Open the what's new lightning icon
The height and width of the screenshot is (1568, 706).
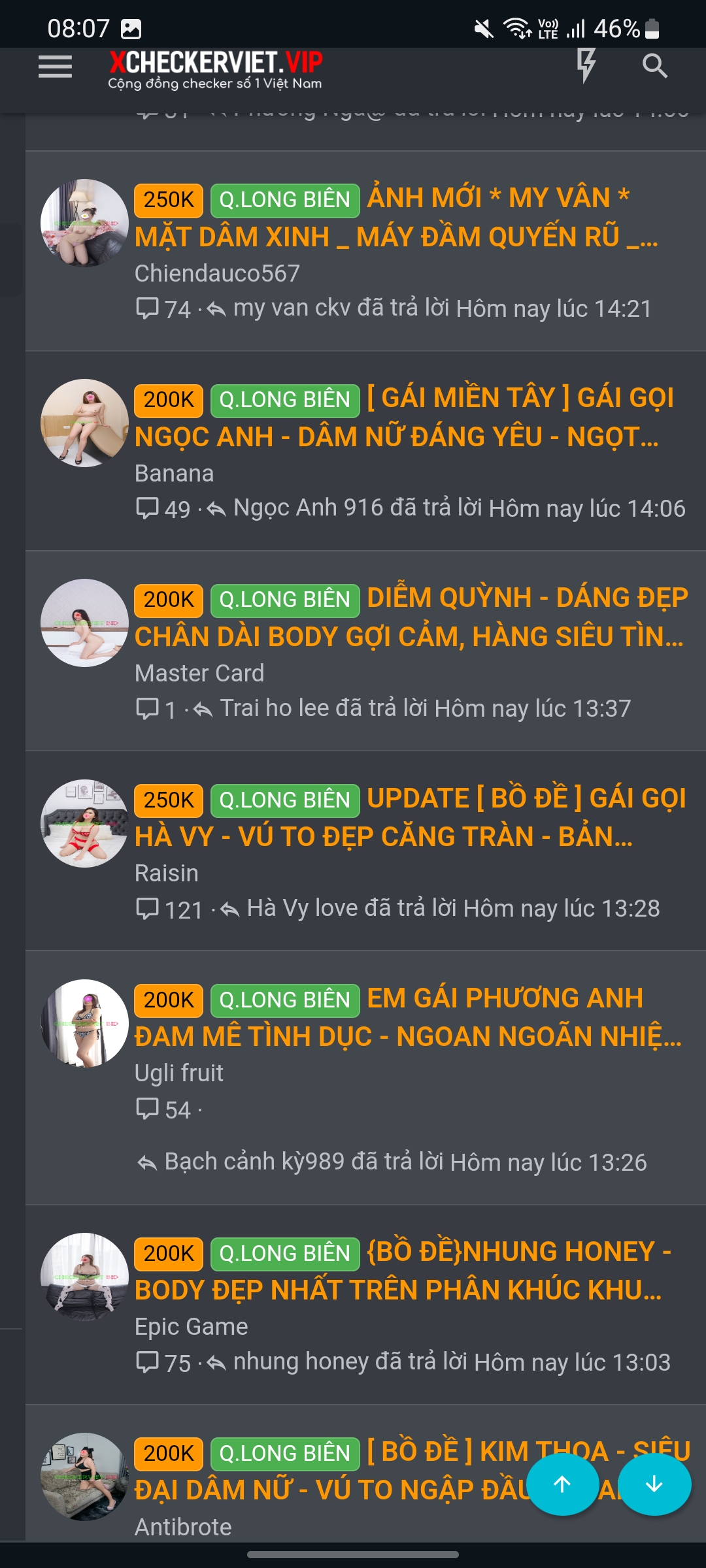(586, 65)
